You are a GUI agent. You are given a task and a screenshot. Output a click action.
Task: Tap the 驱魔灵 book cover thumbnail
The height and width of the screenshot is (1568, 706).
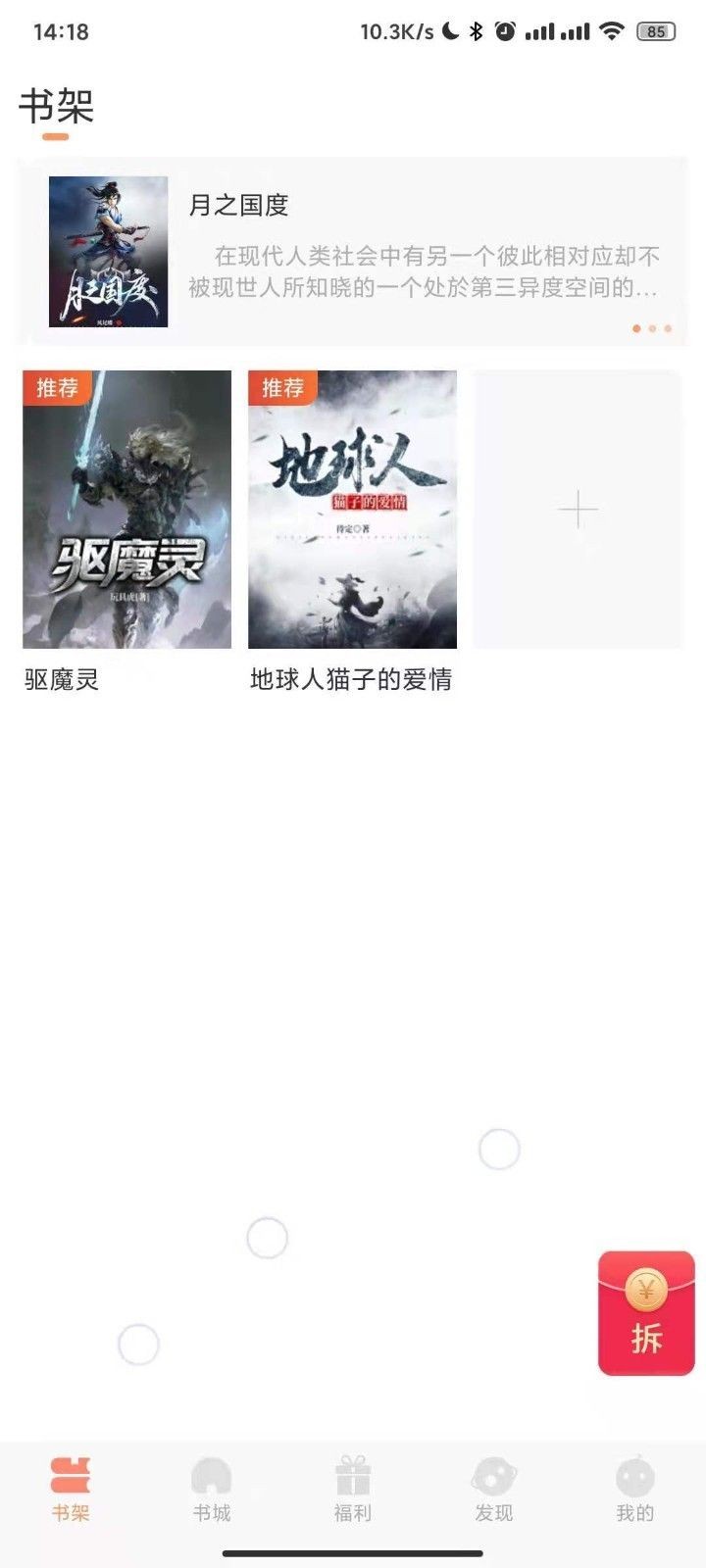pos(127,510)
